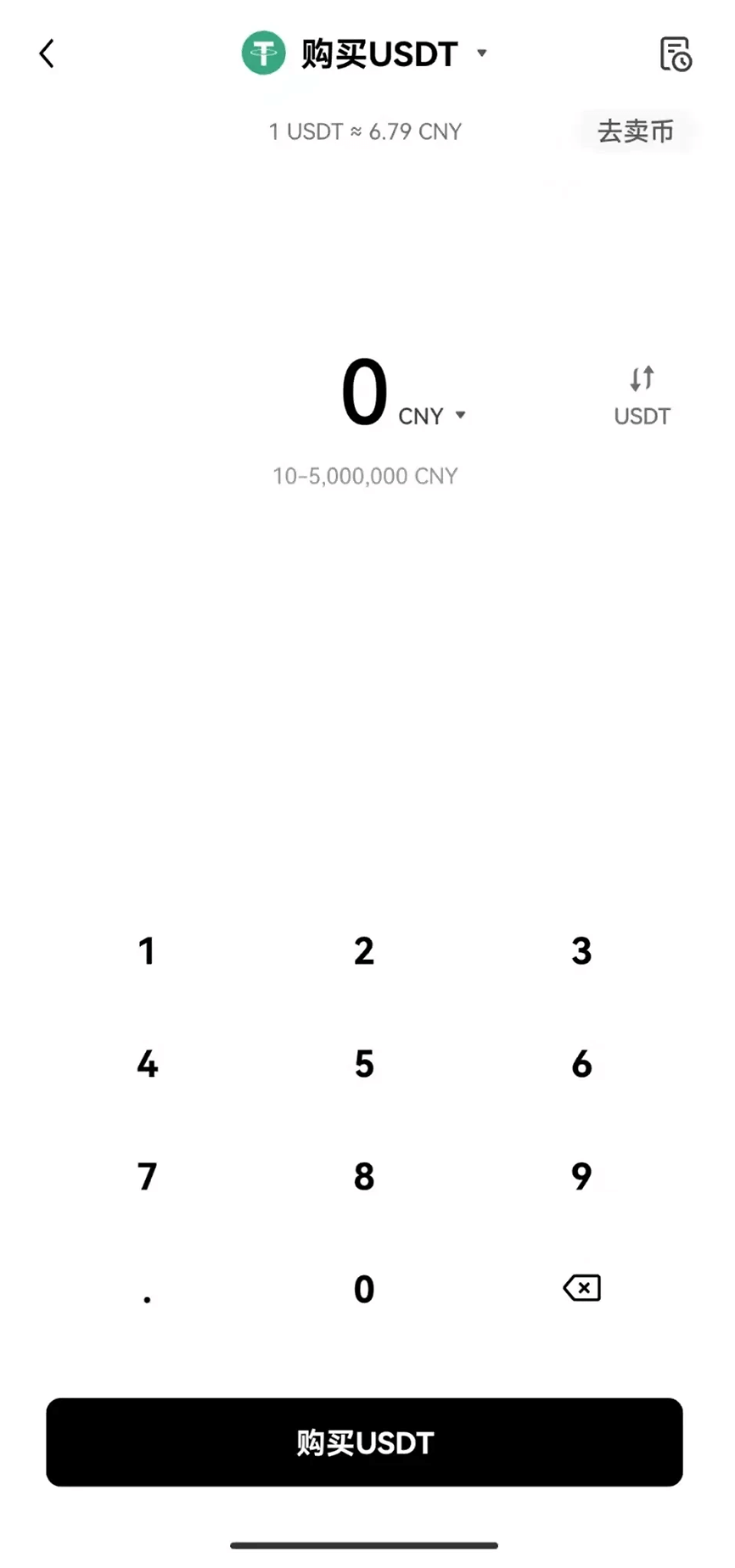Enter digit 7 on the keypad
The image size is (735, 1568).
tap(147, 1177)
